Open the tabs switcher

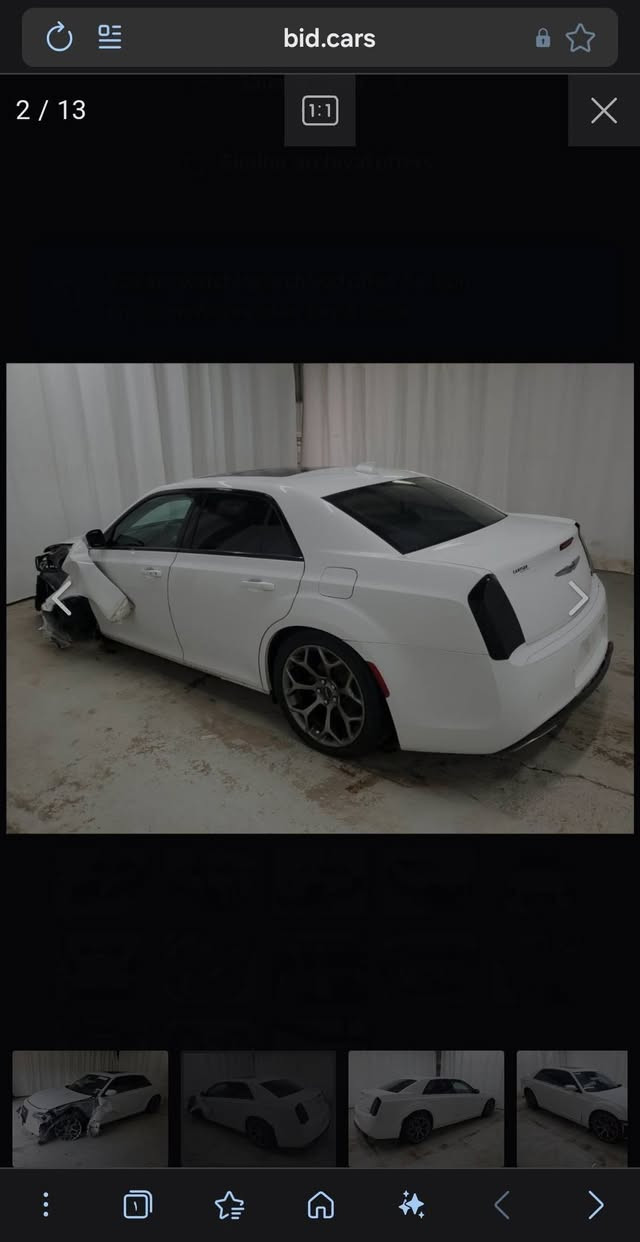coord(137,1204)
